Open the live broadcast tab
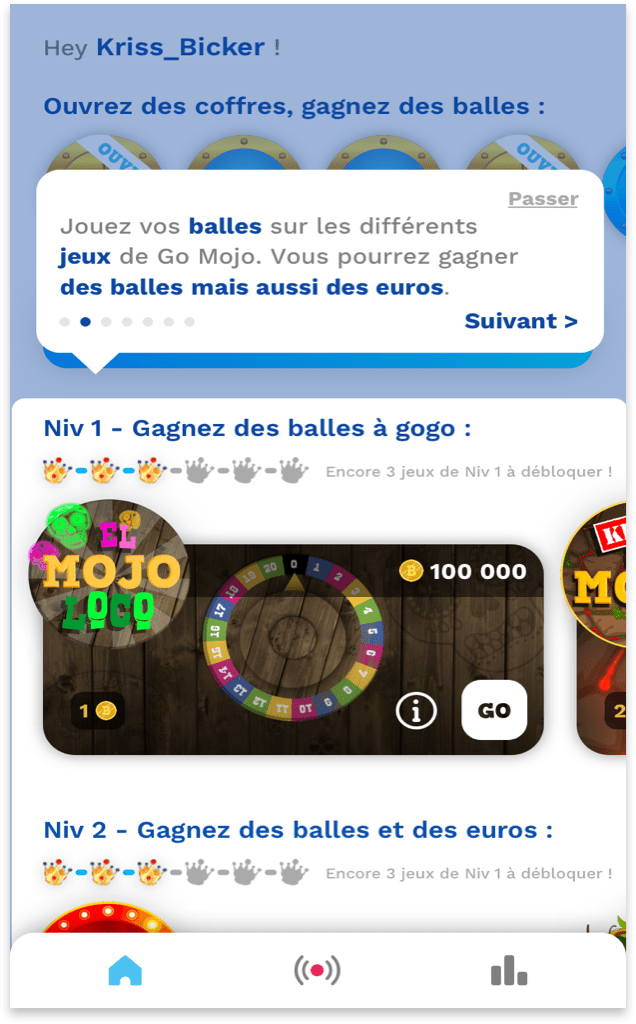Image resolution: width=636 pixels, height=1024 pixels. (317, 970)
